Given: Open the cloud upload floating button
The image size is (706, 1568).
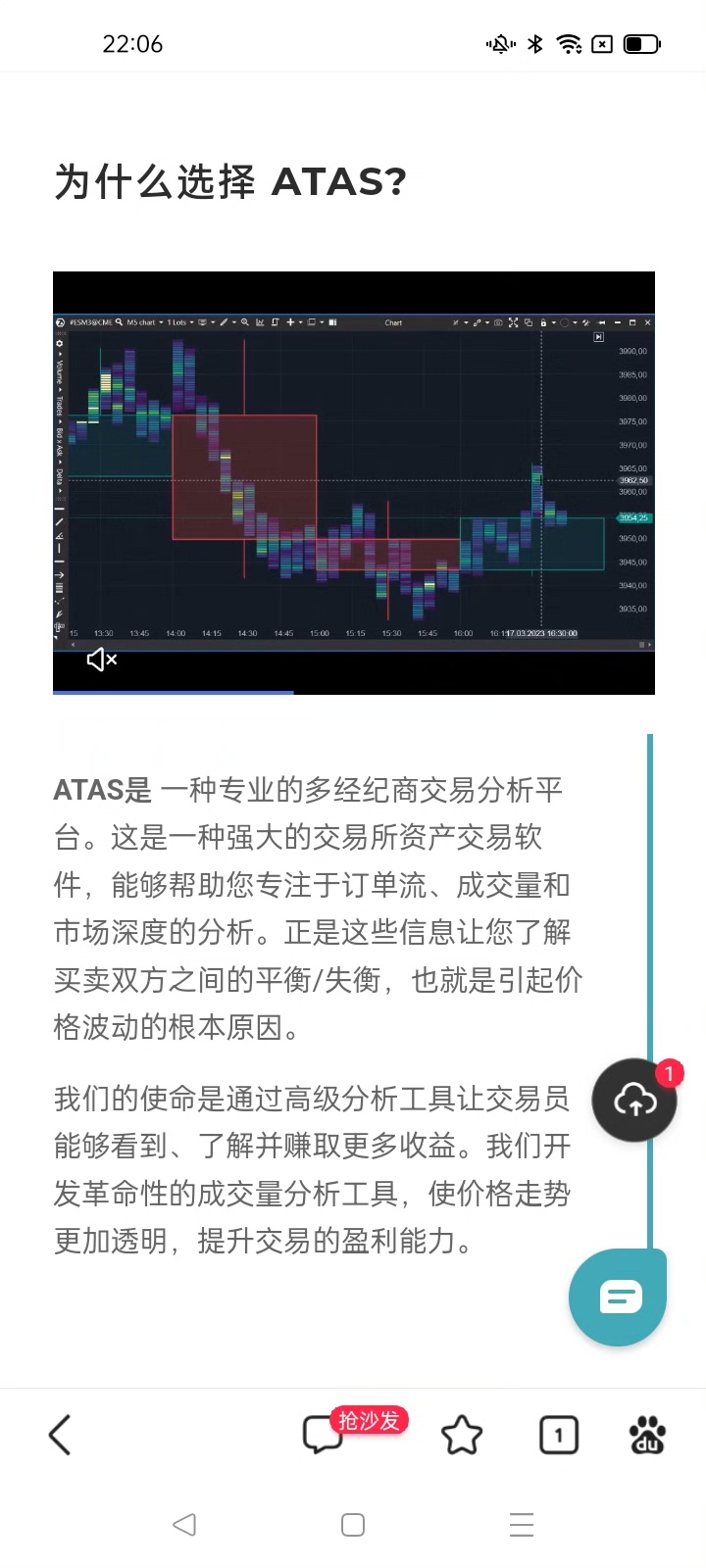Looking at the screenshot, I should click(634, 1101).
